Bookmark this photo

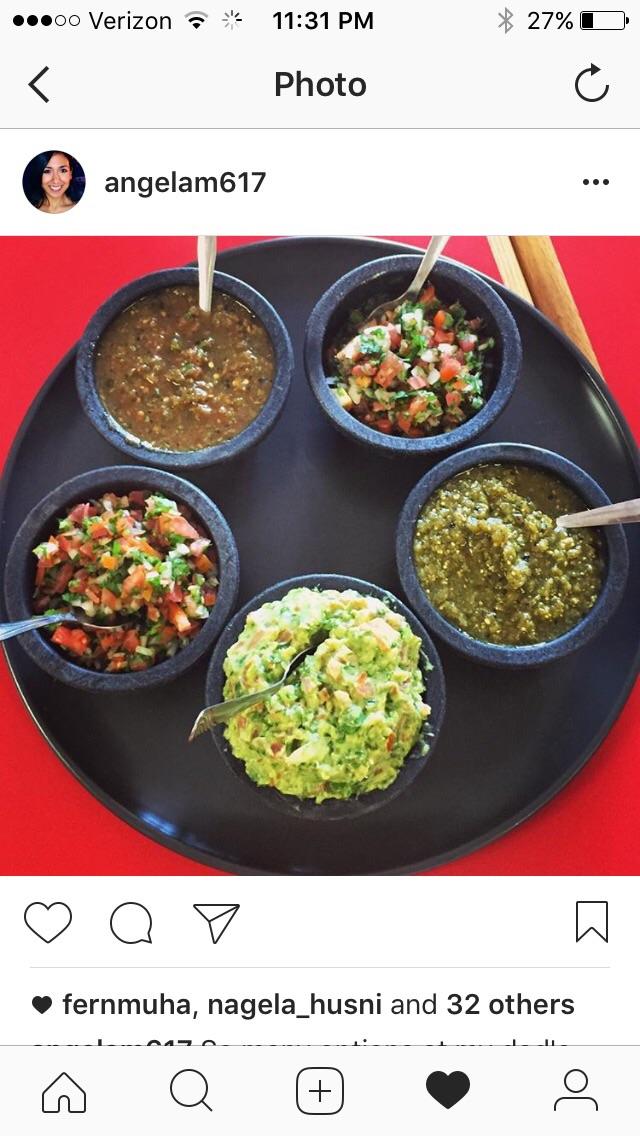591,922
